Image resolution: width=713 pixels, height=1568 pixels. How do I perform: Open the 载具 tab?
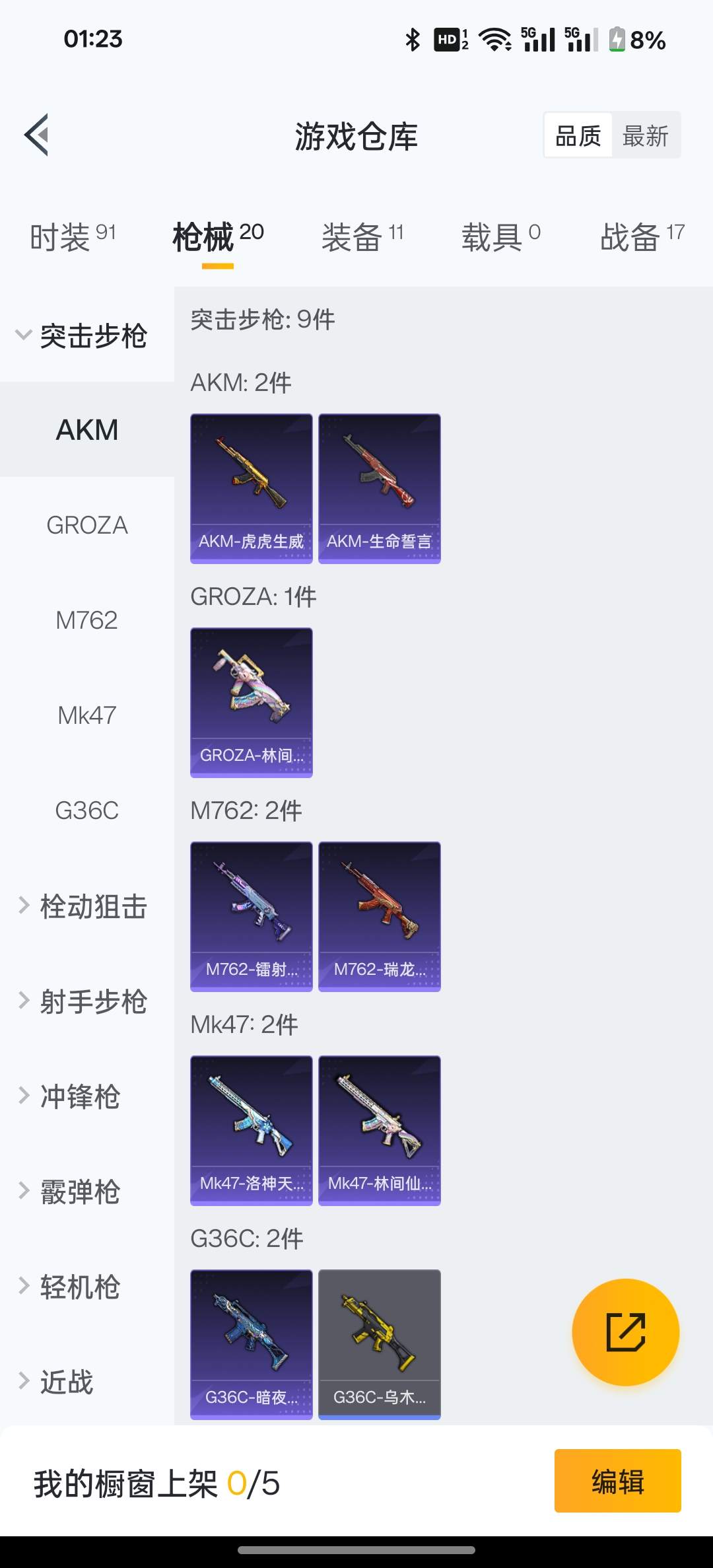pos(500,236)
